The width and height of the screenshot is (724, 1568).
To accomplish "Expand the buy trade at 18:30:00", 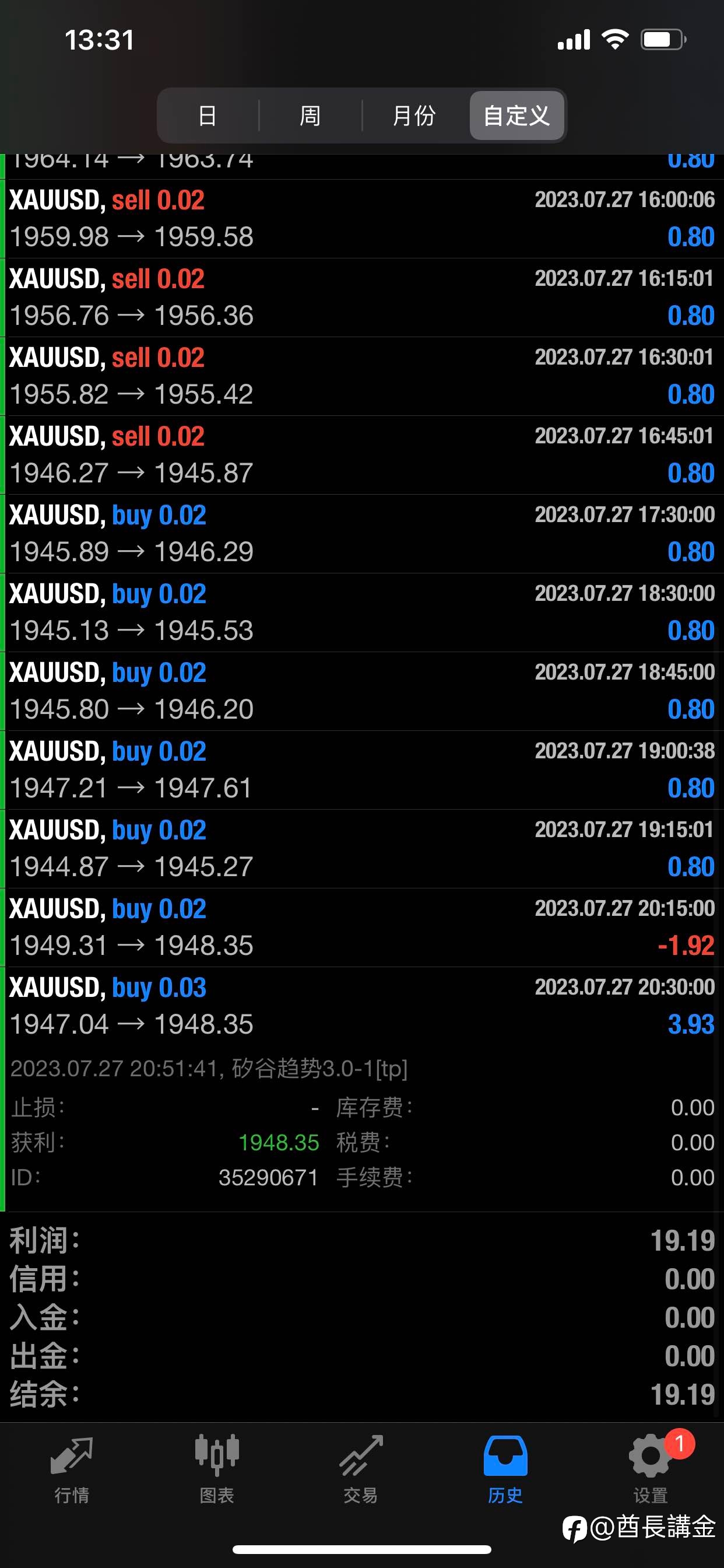I will tap(362, 612).
